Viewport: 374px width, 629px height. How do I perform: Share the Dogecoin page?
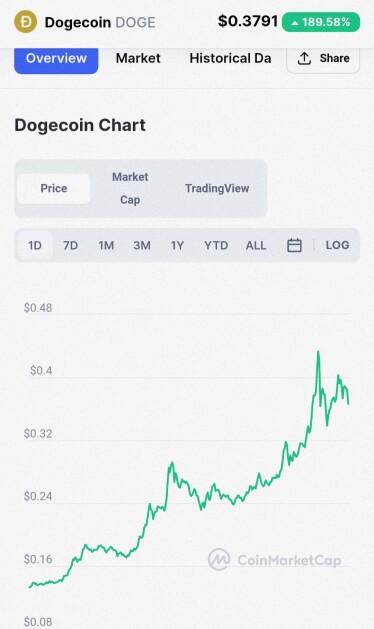pyautogui.click(x=323, y=59)
